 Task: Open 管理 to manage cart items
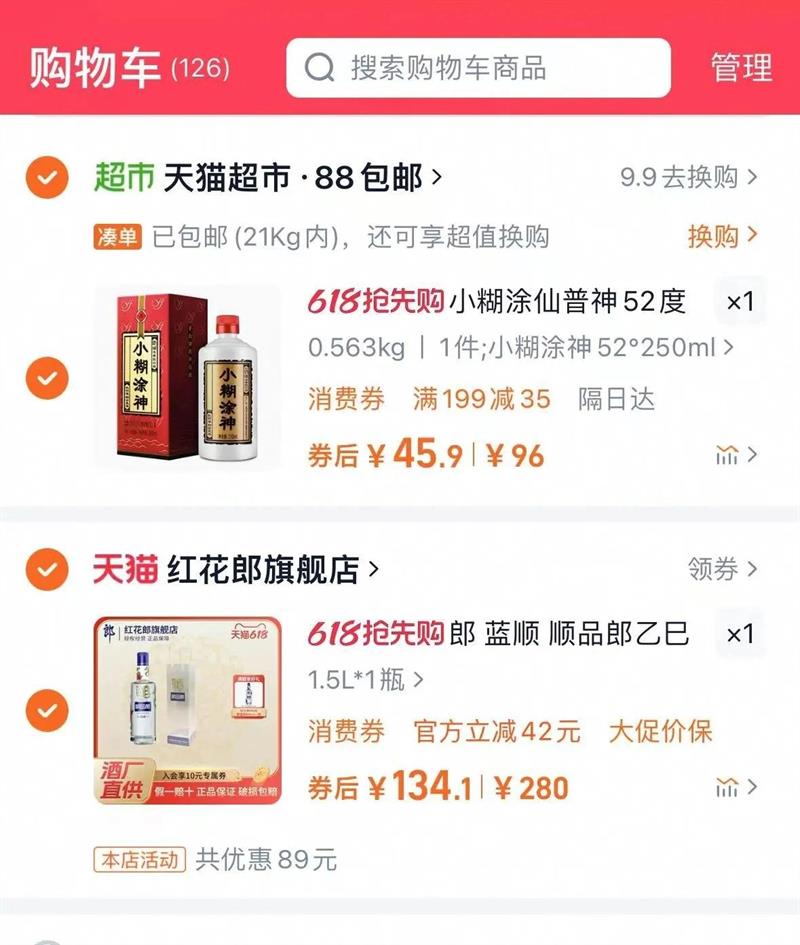[x=741, y=67]
